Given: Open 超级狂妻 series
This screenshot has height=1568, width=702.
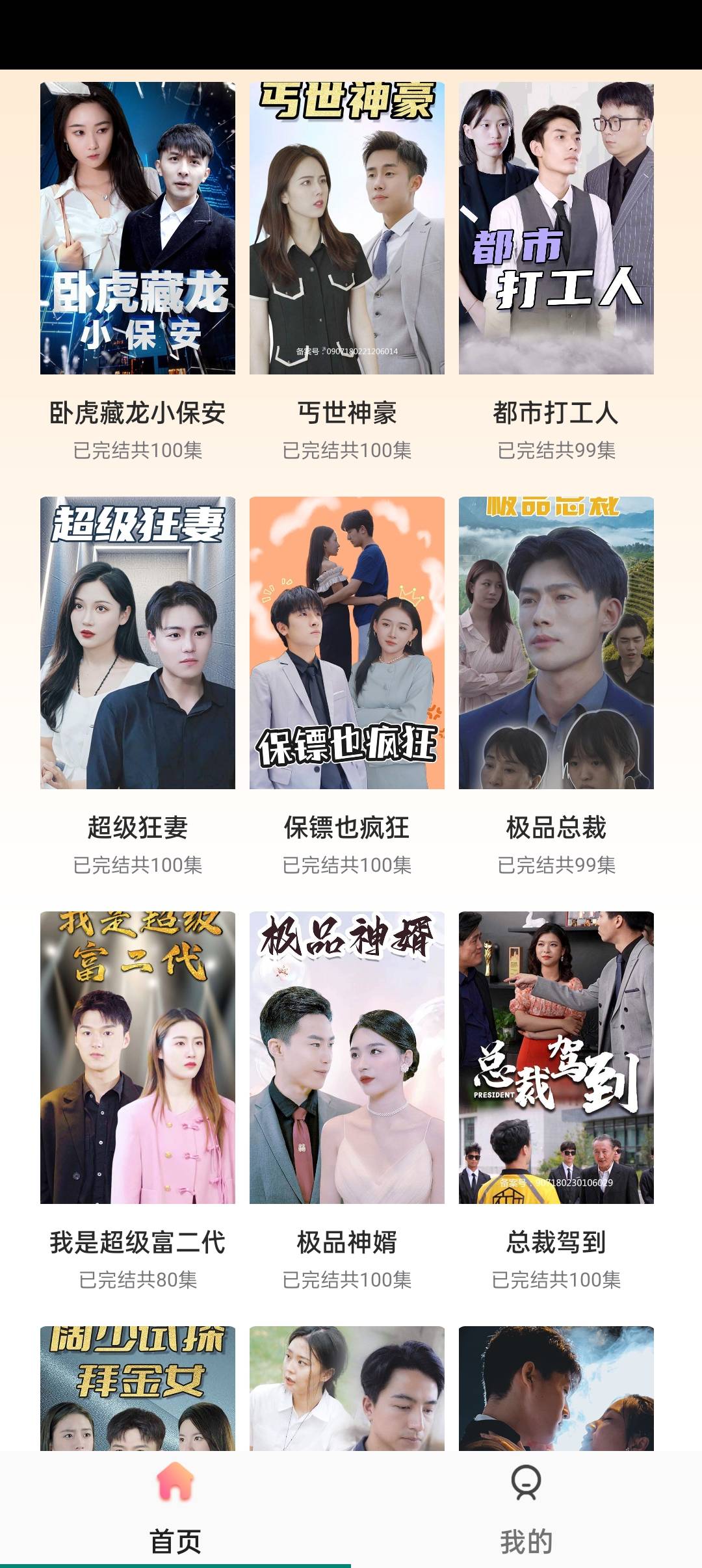Looking at the screenshot, I should coord(137,643).
